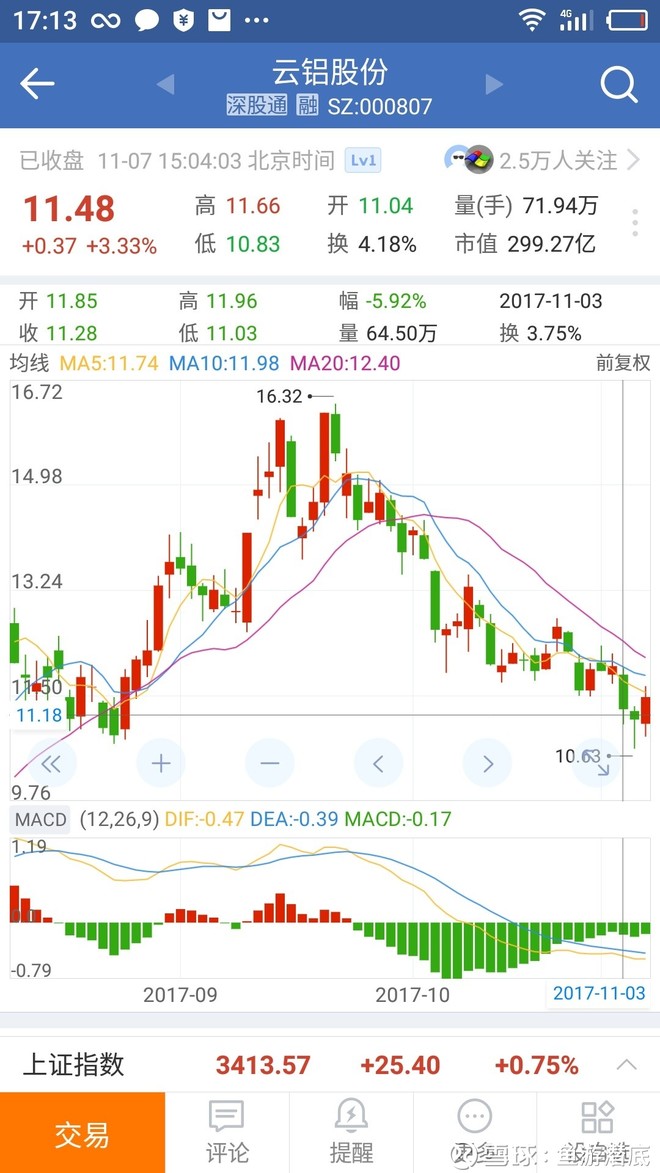Open the 评论 comments tab
This screenshot has width=660, height=1173.
click(227, 1134)
